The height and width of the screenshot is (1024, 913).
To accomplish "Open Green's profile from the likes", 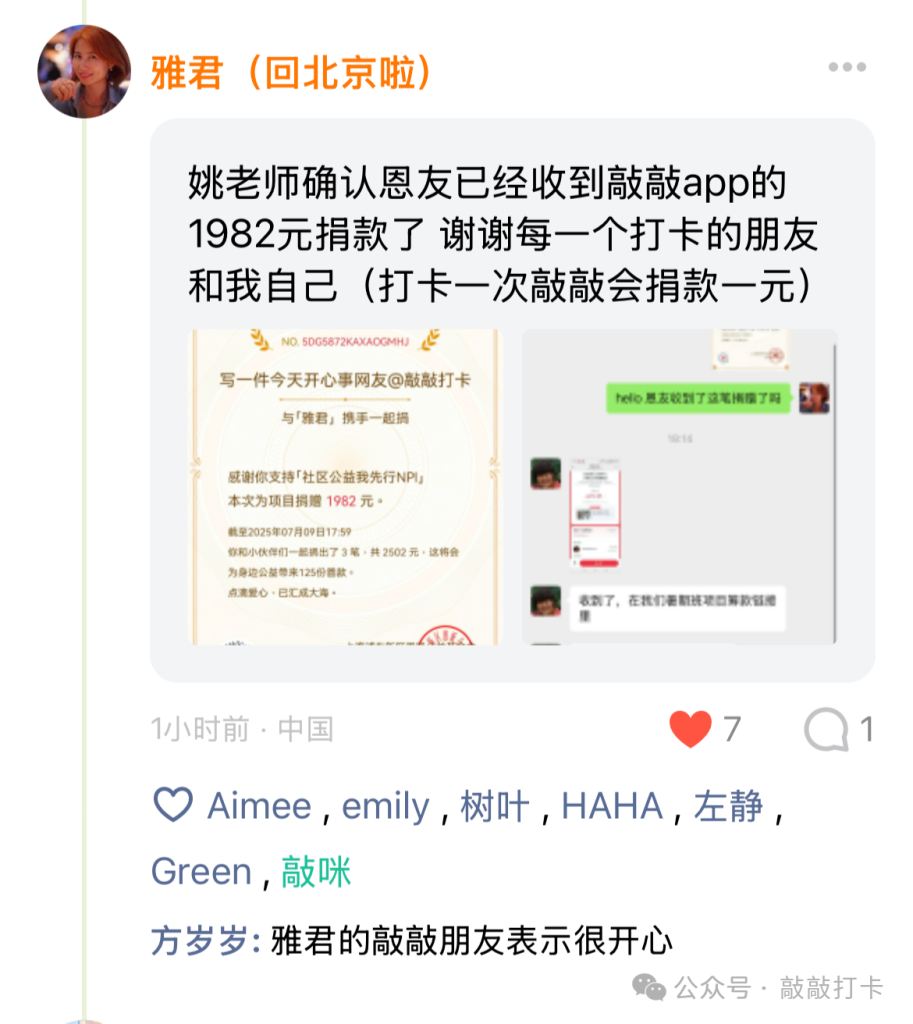I will [201, 872].
